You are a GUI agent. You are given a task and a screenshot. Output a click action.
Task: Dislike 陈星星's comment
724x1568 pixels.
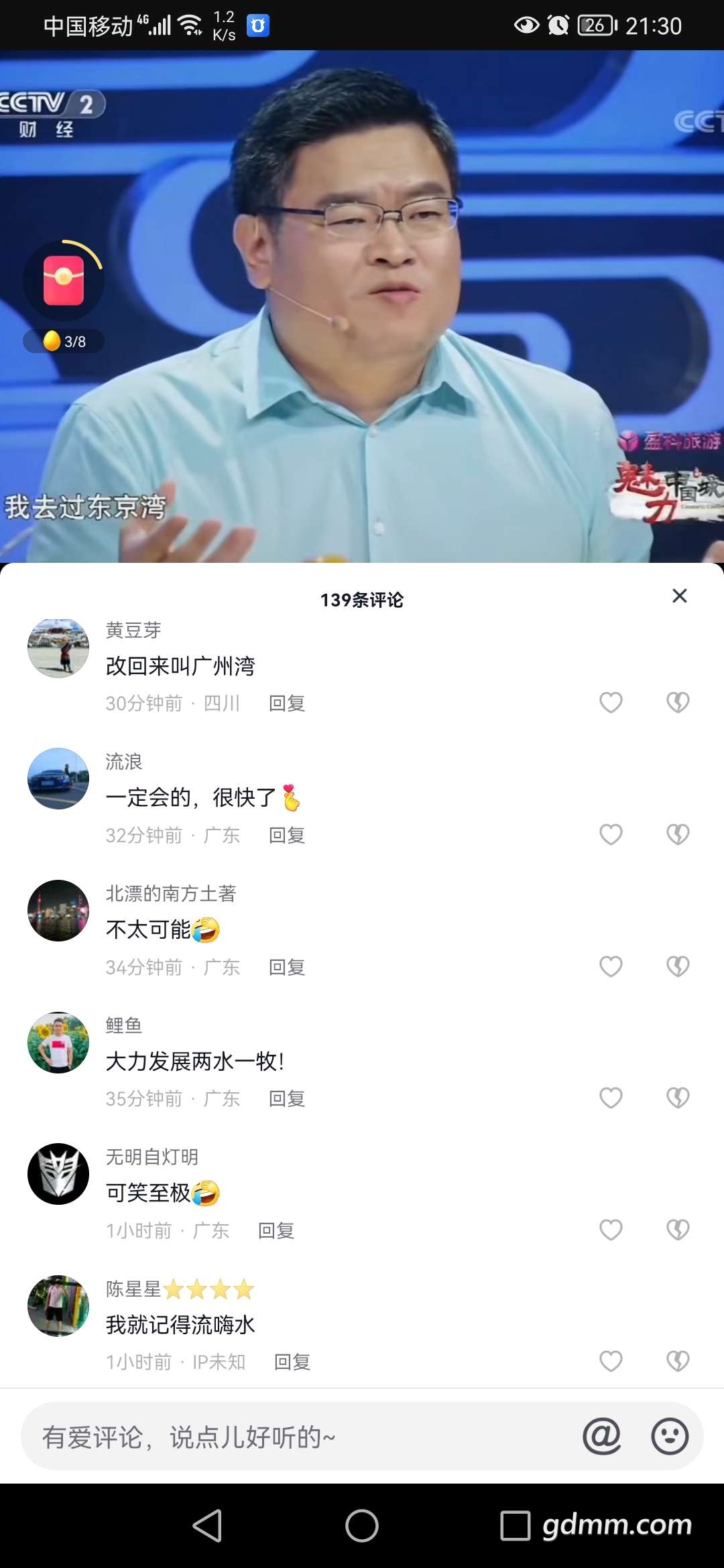(x=678, y=1361)
